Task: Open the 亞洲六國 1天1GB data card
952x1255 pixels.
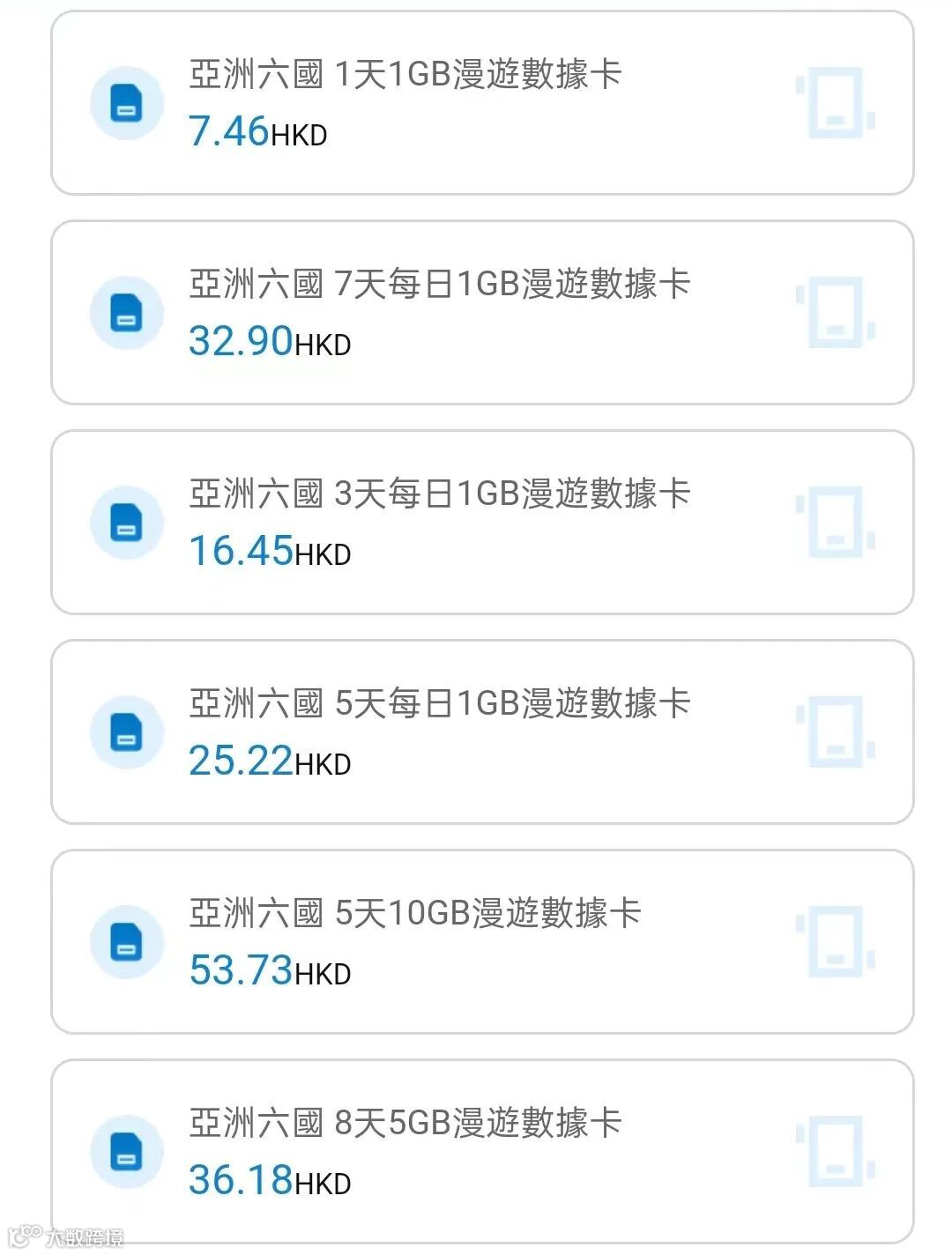Action: tap(482, 103)
